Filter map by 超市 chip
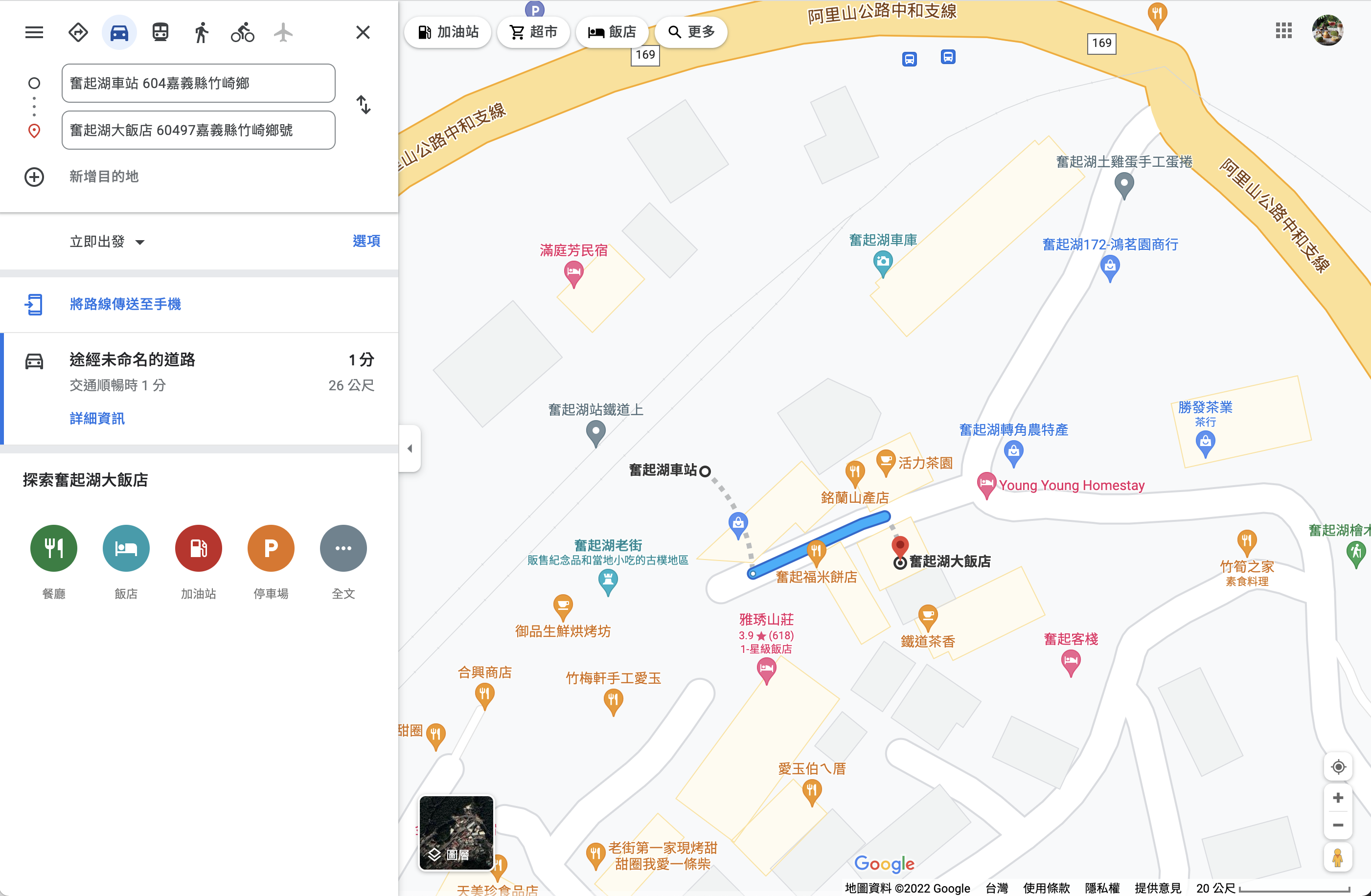Screen dimensions: 1371x896 click(x=533, y=32)
